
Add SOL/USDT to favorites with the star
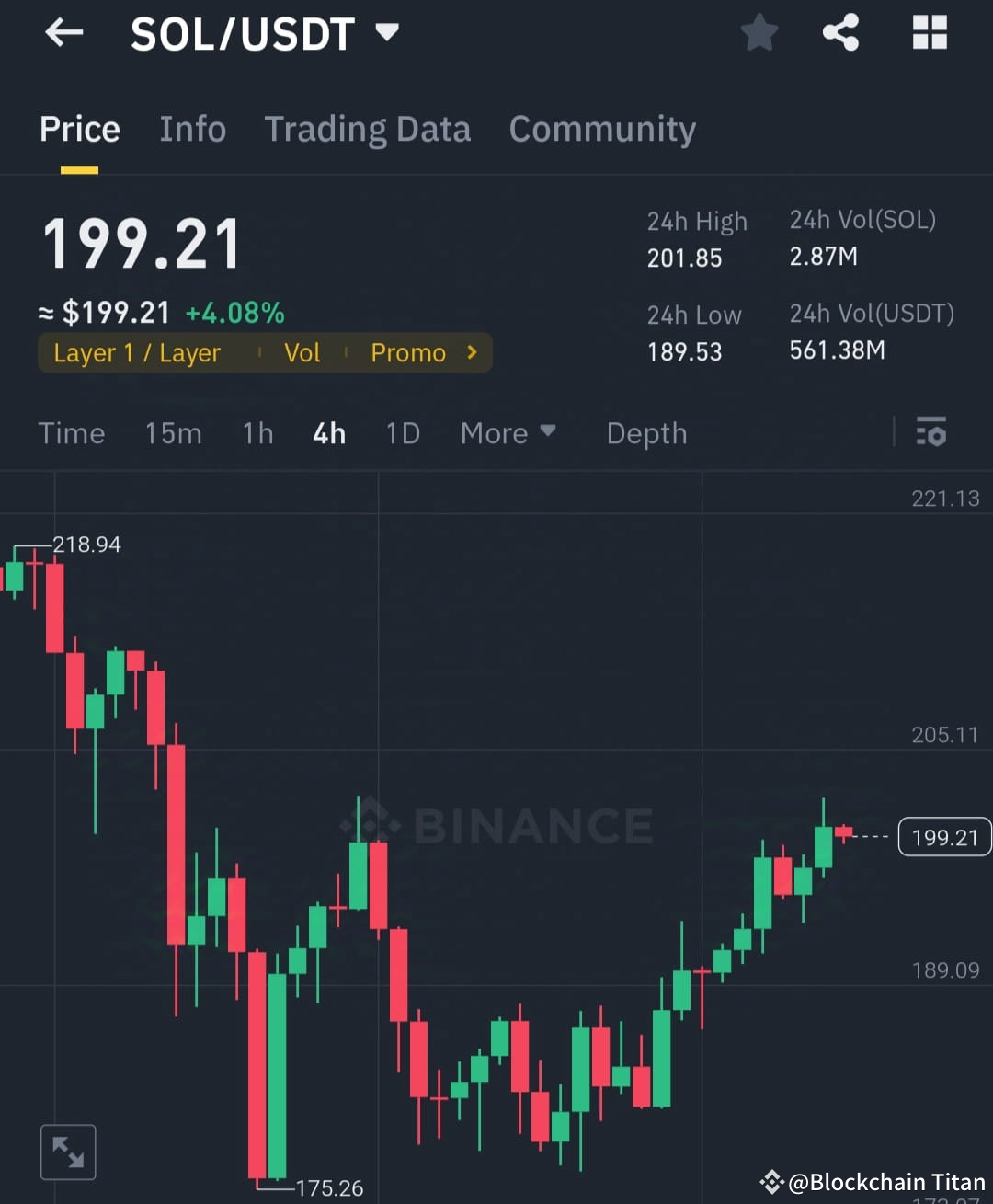(759, 32)
